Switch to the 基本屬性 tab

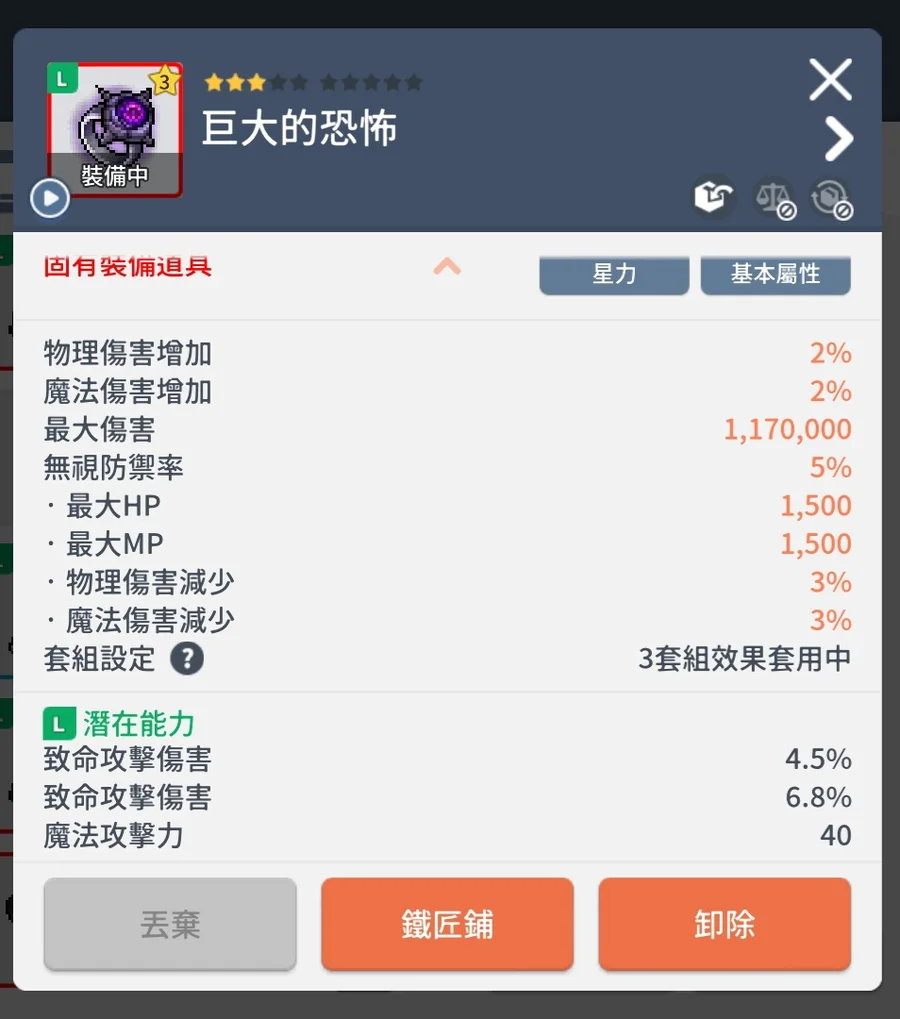click(x=775, y=275)
